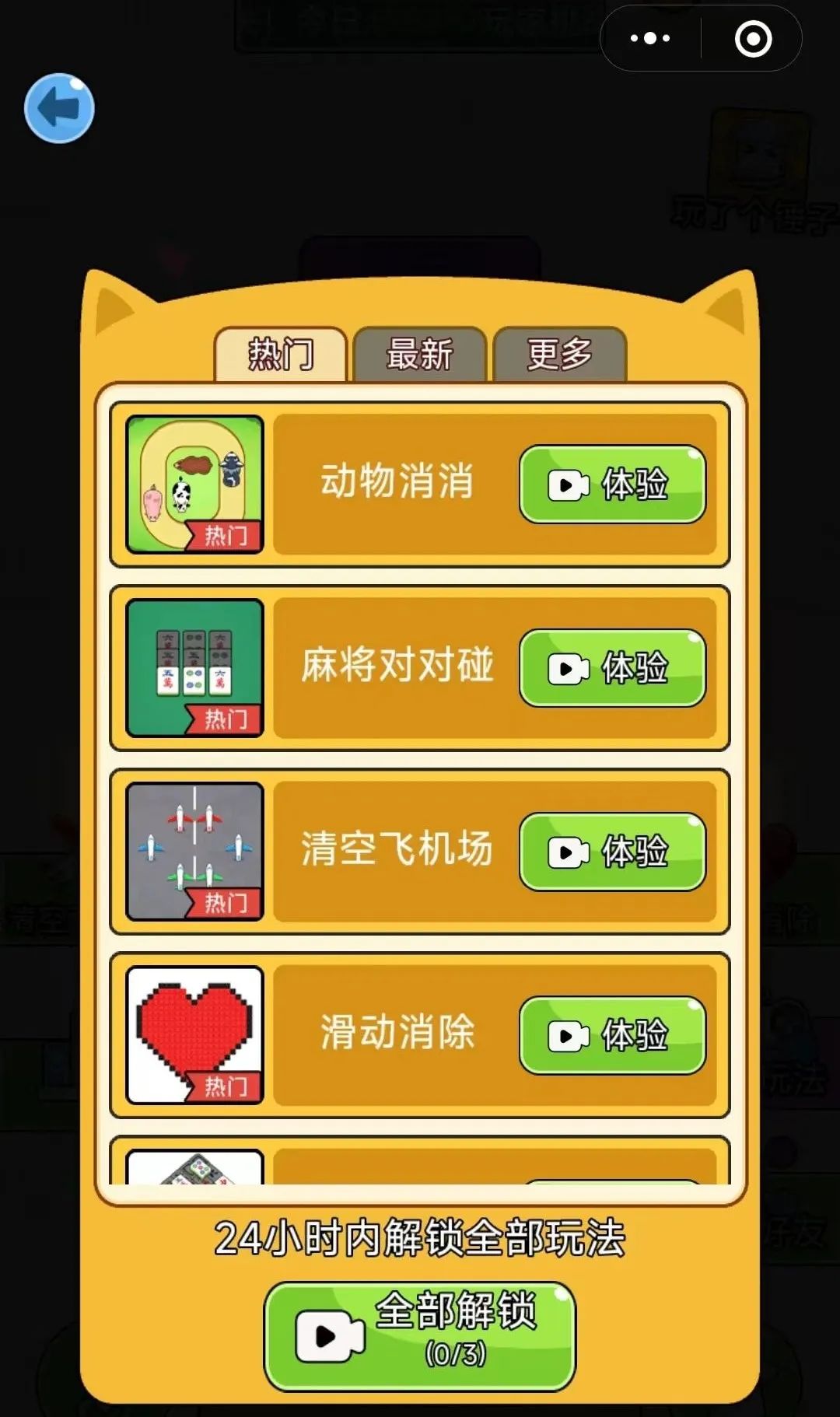The height and width of the screenshot is (1417, 840).
Task: Open the mini program three-dot menu
Action: click(650, 38)
